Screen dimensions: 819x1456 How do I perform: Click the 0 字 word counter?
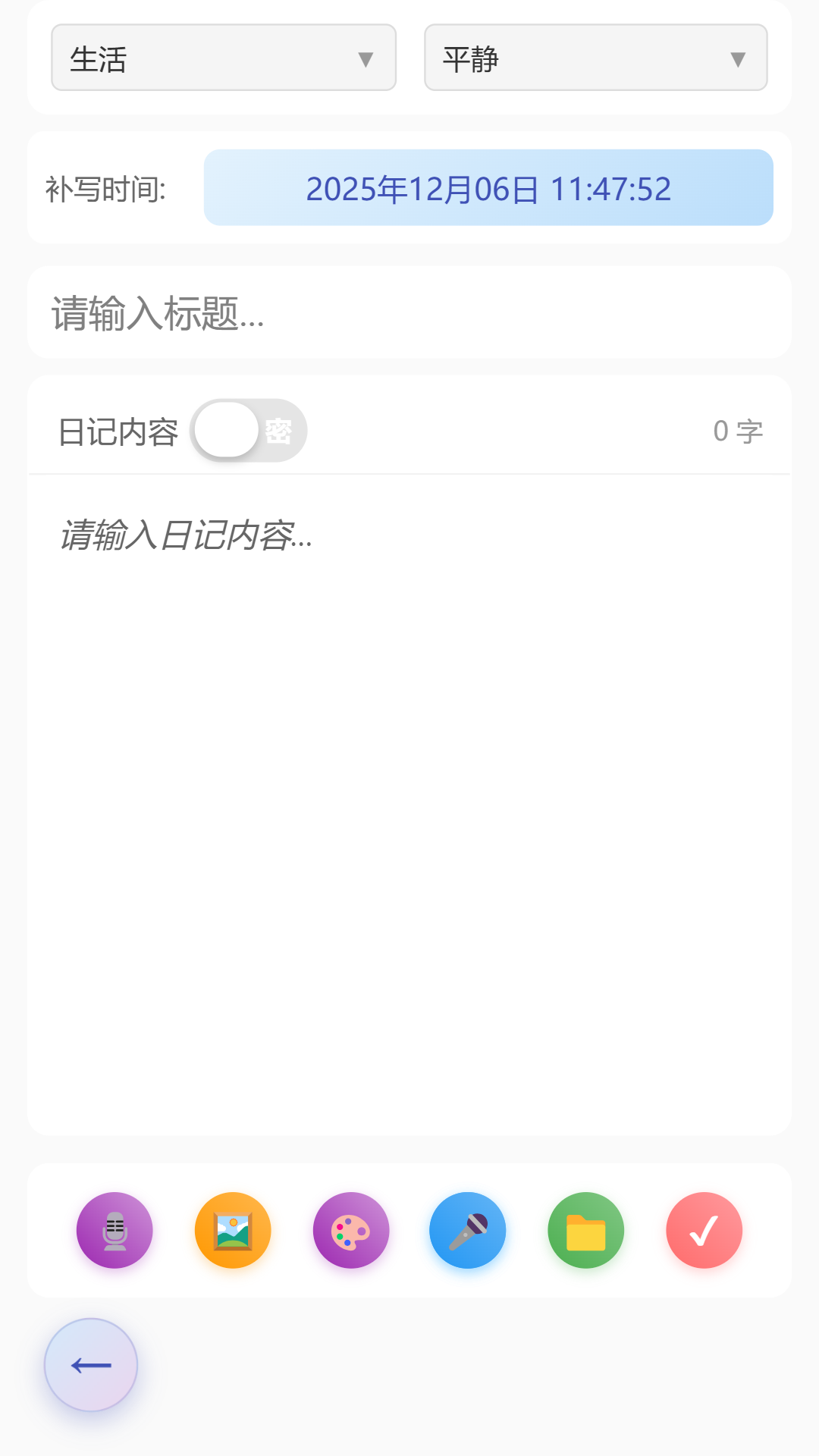pyautogui.click(x=739, y=430)
